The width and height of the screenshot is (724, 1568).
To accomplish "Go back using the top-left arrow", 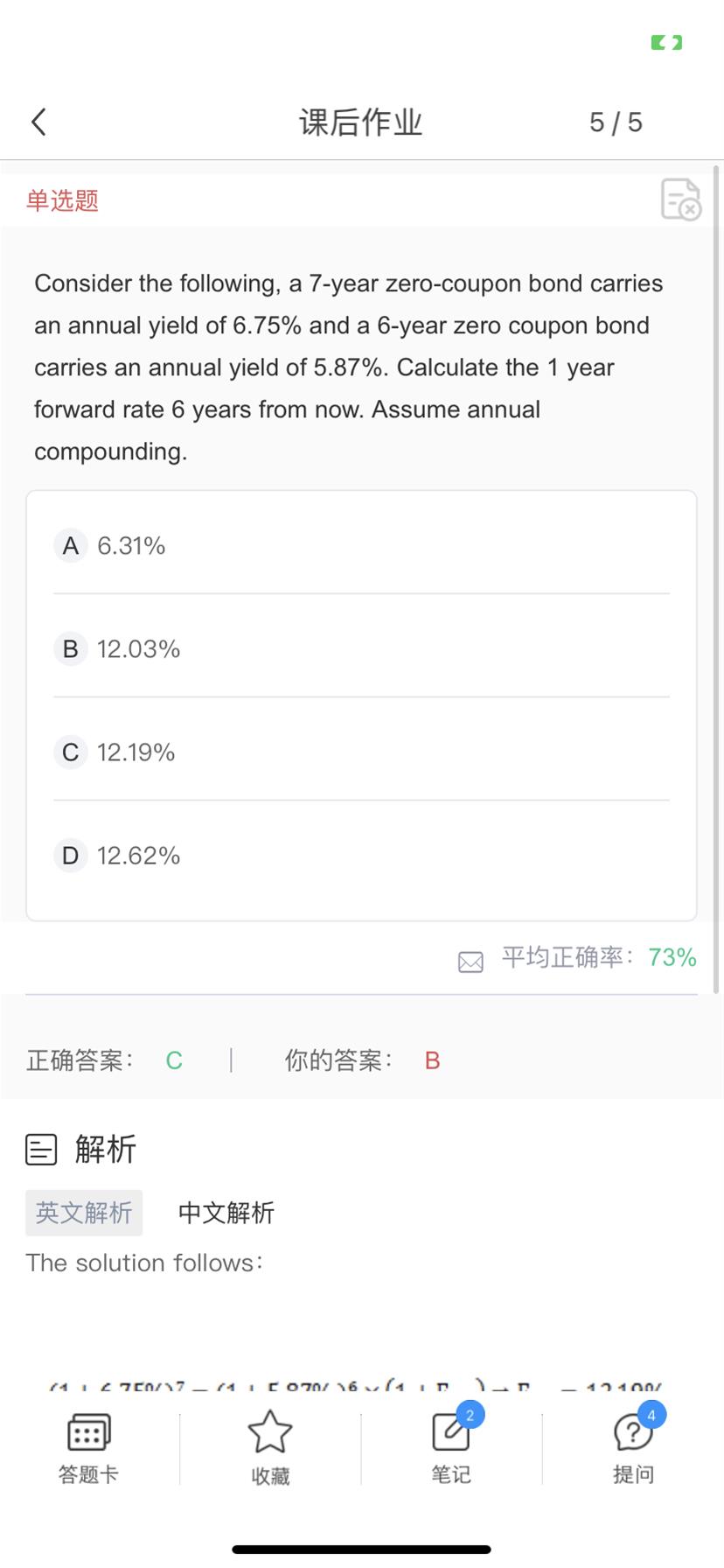I will coord(38,122).
